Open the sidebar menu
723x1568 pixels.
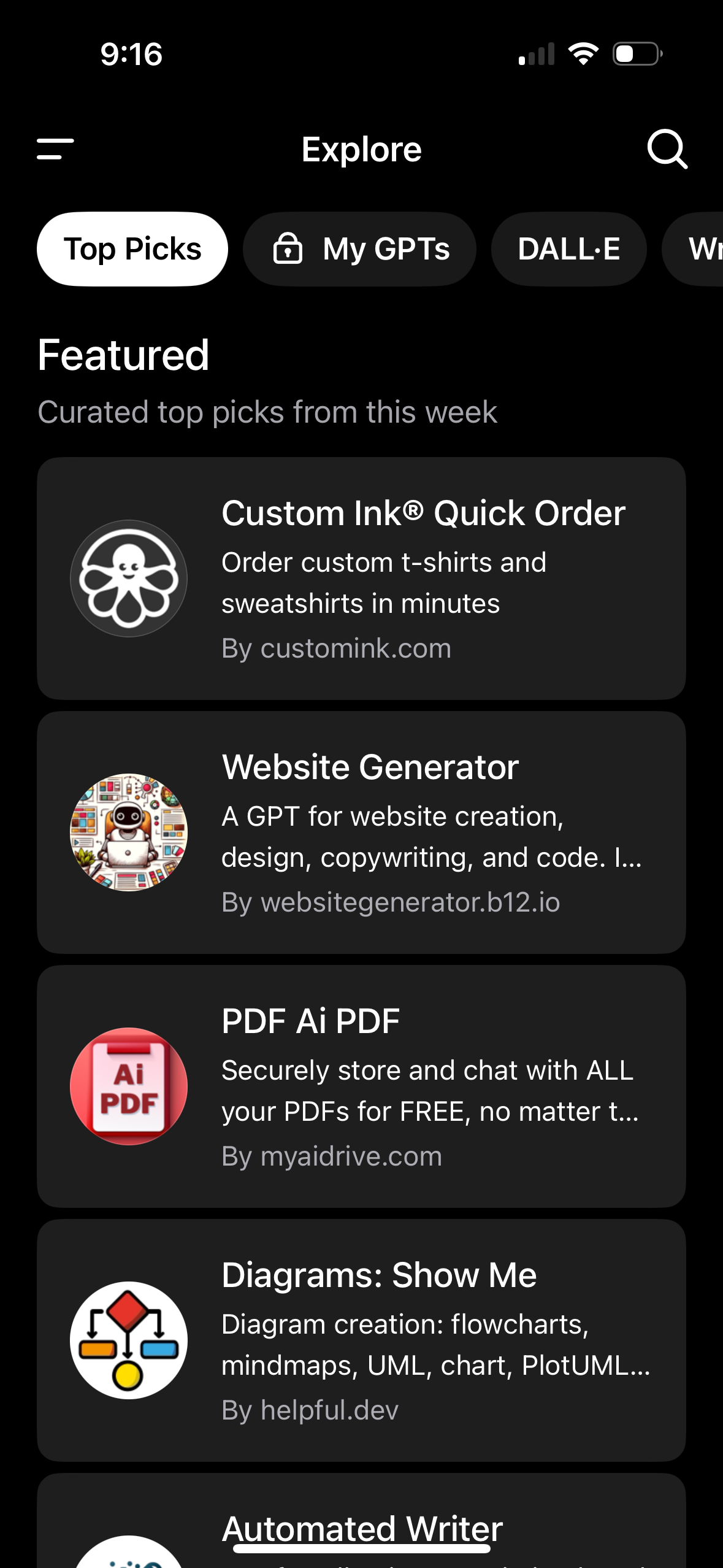pos(55,148)
